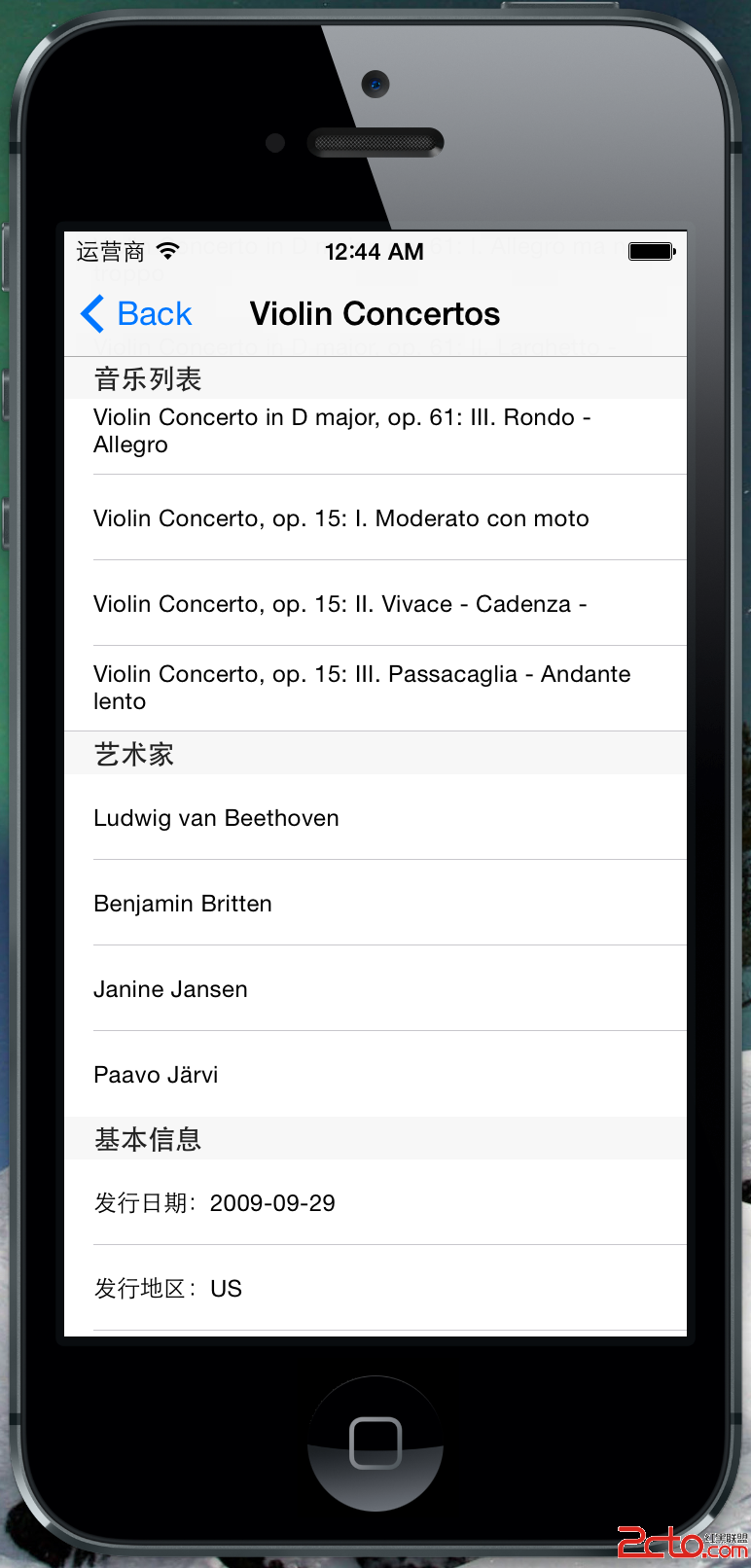Image resolution: width=751 pixels, height=1568 pixels.
Task: Select op. 15: I. Moderato con moto
Action: pos(375,518)
